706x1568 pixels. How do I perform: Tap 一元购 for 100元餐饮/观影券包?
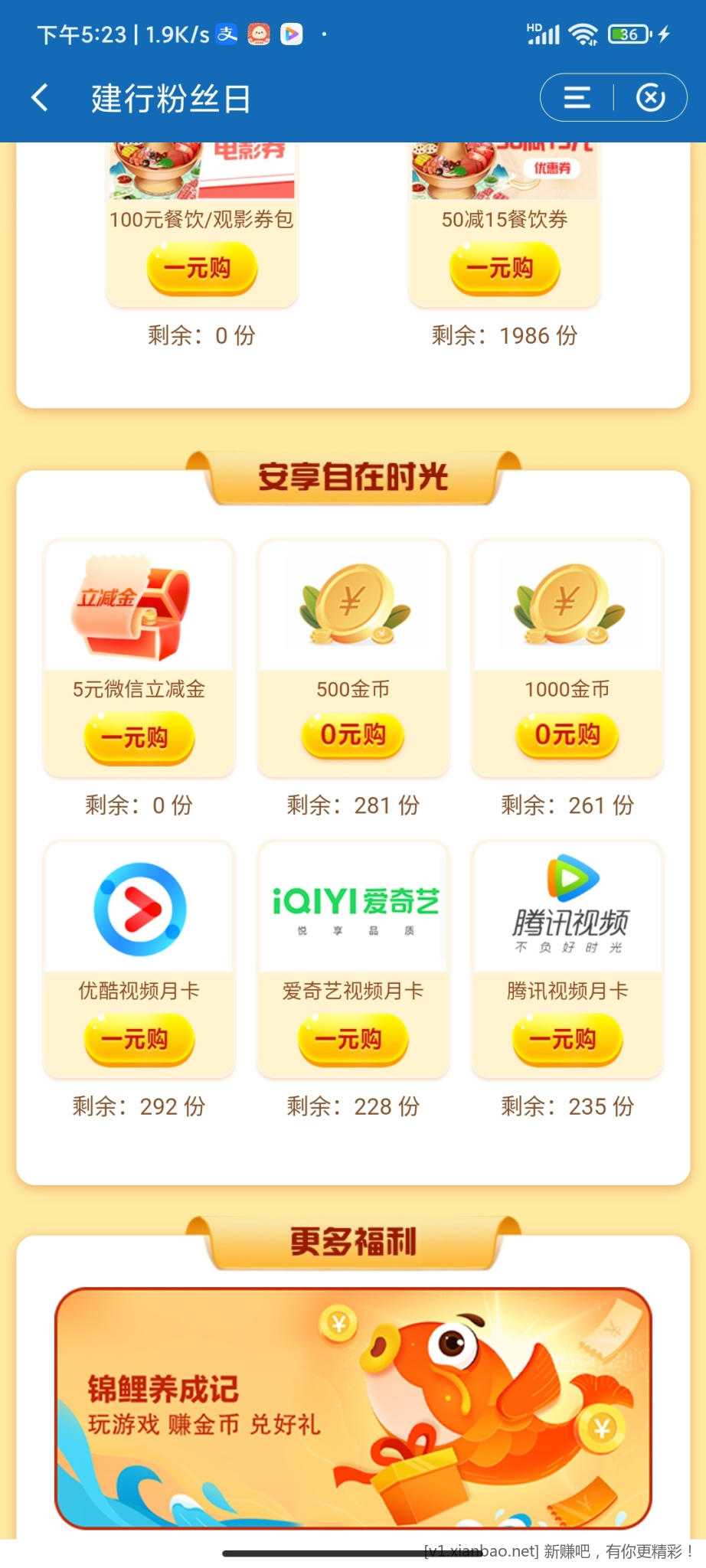click(201, 269)
